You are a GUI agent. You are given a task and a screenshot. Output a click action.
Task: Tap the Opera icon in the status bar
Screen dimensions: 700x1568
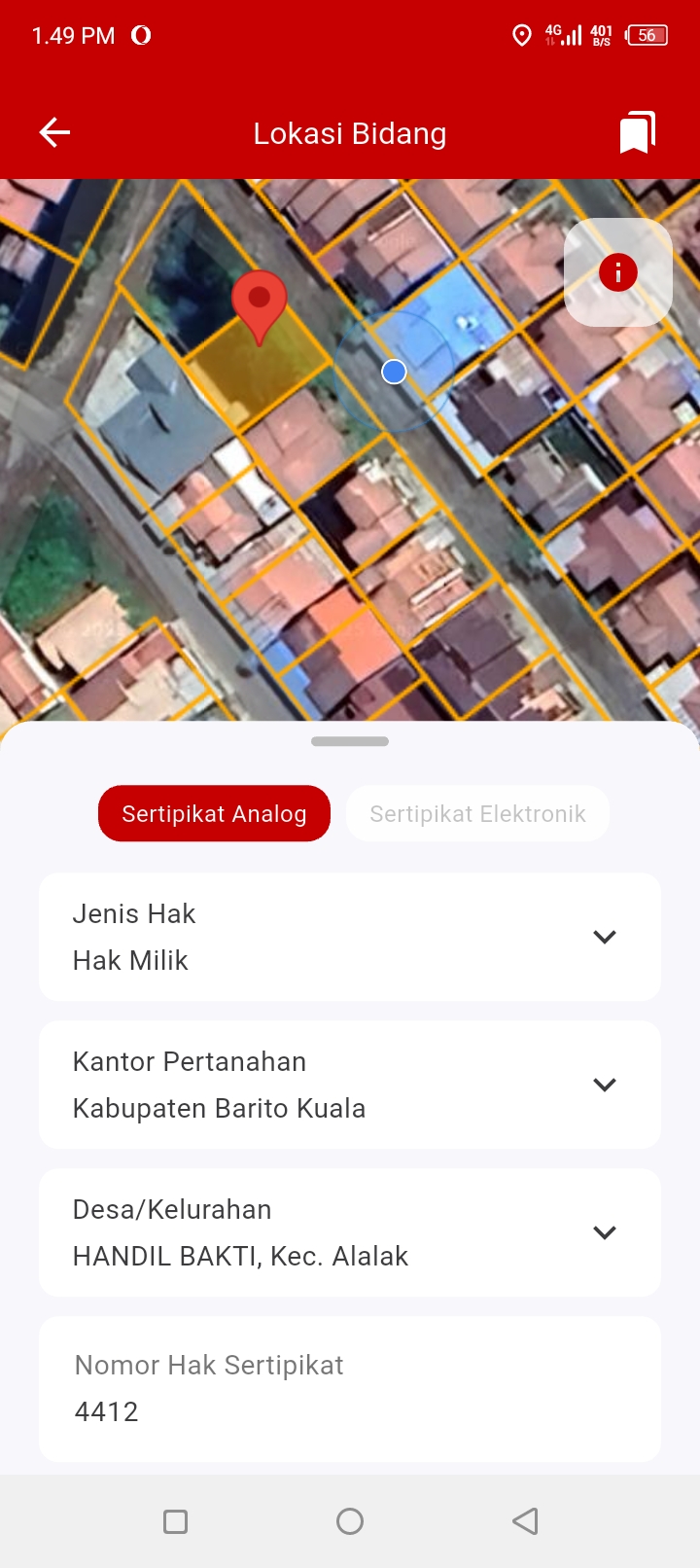point(144,35)
